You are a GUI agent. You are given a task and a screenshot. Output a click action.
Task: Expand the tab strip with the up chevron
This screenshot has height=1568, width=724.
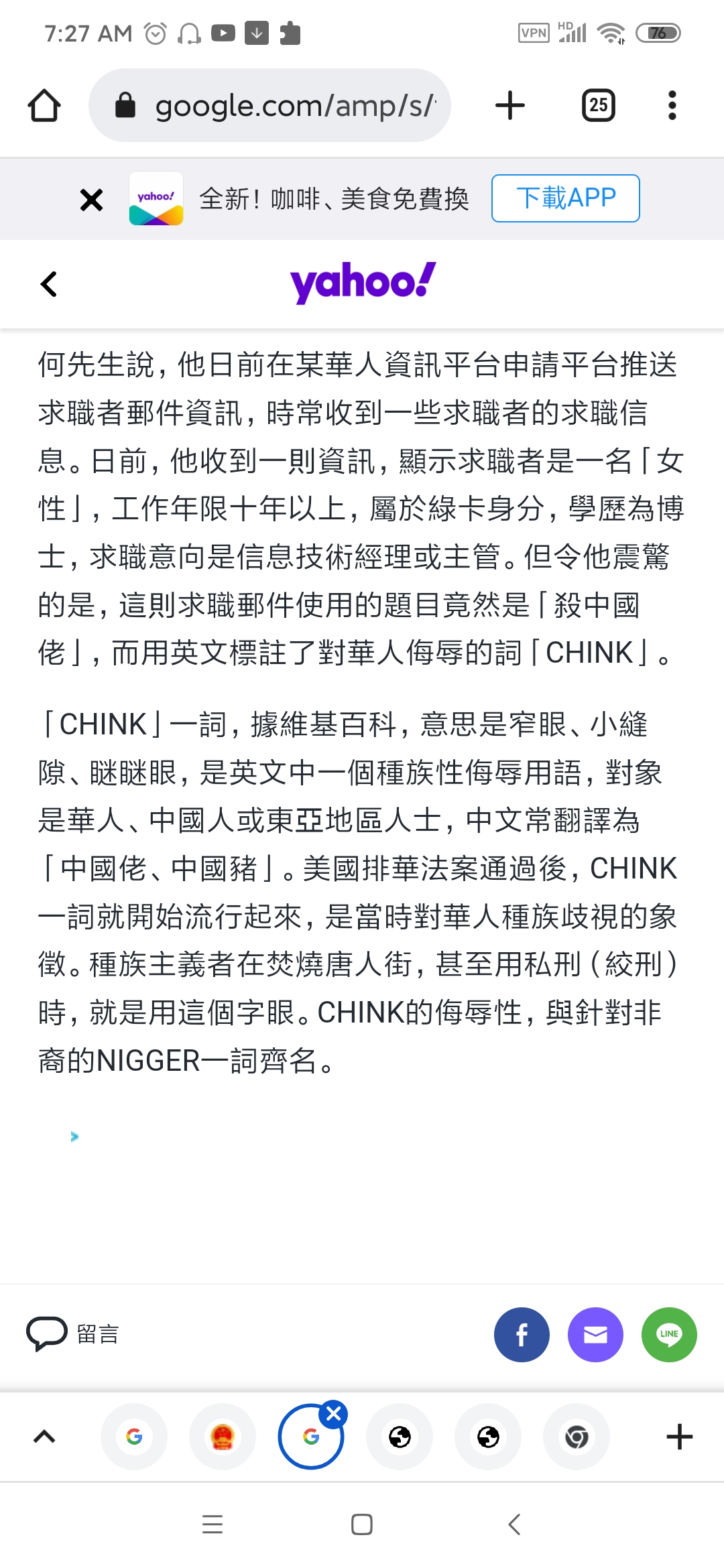click(44, 1437)
